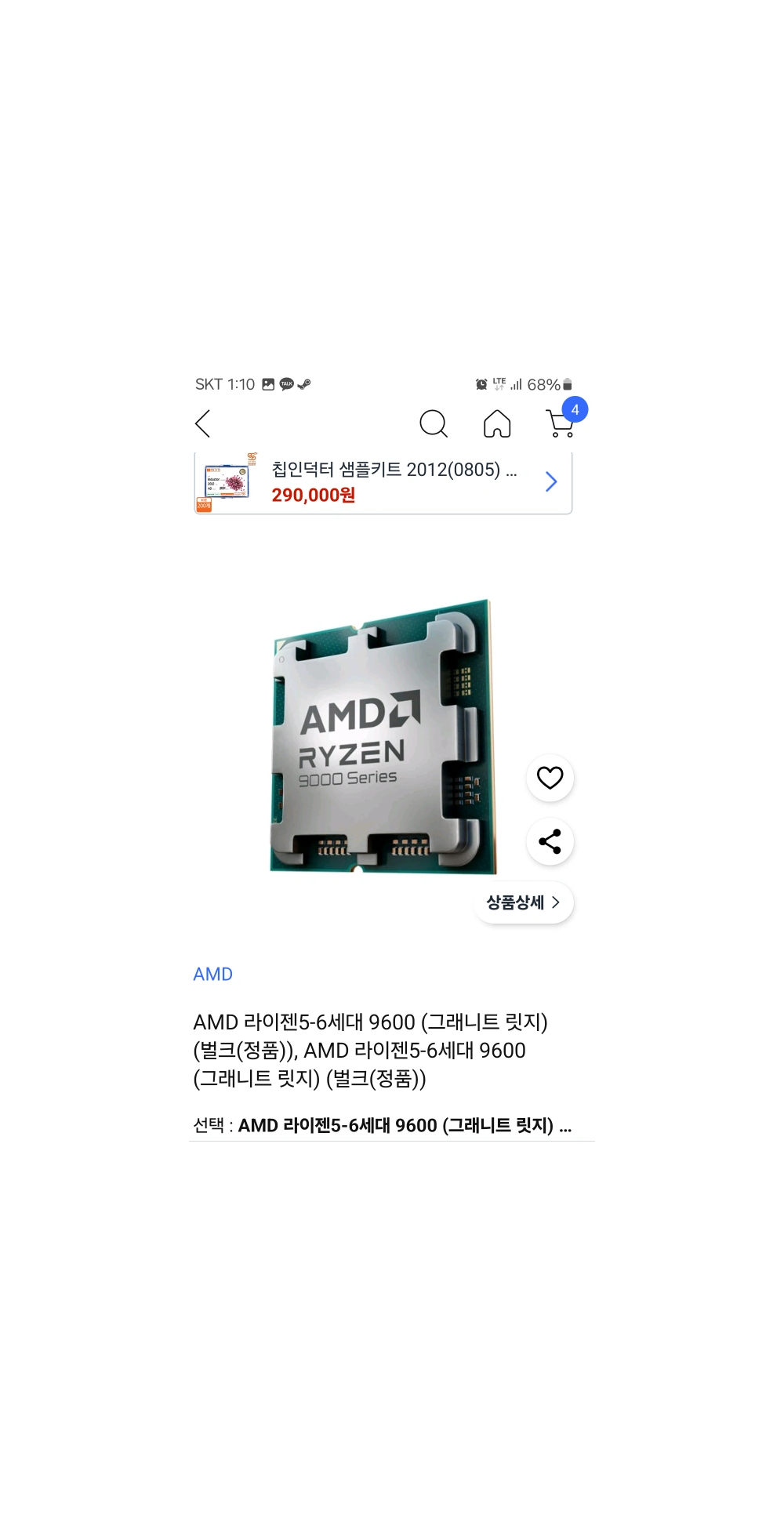This screenshot has width=784, height=1514.
Task: Share this AMD Ryzen product
Action: [550, 841]
